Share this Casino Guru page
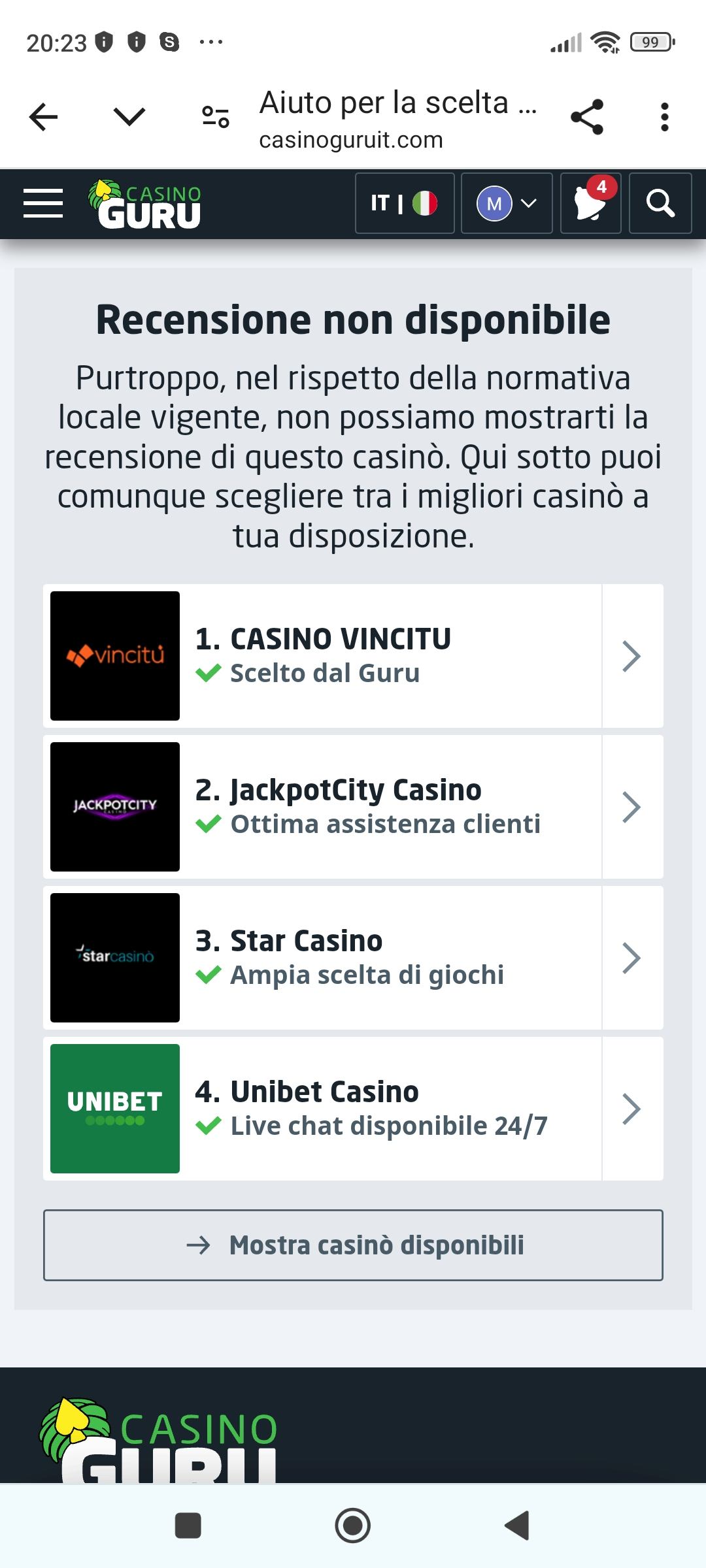 [587, 118]
